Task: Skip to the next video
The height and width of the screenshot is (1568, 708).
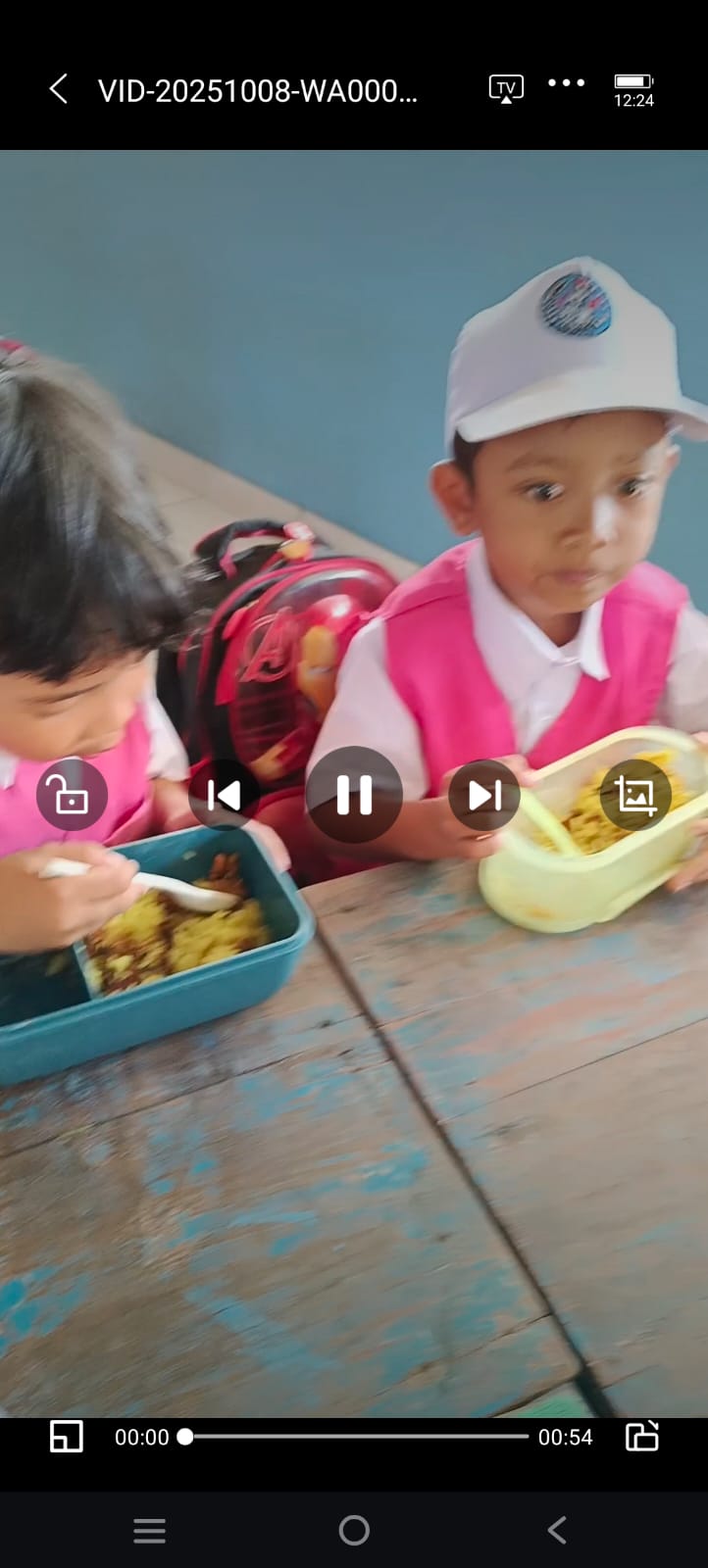Action: [x=483, y=795]
